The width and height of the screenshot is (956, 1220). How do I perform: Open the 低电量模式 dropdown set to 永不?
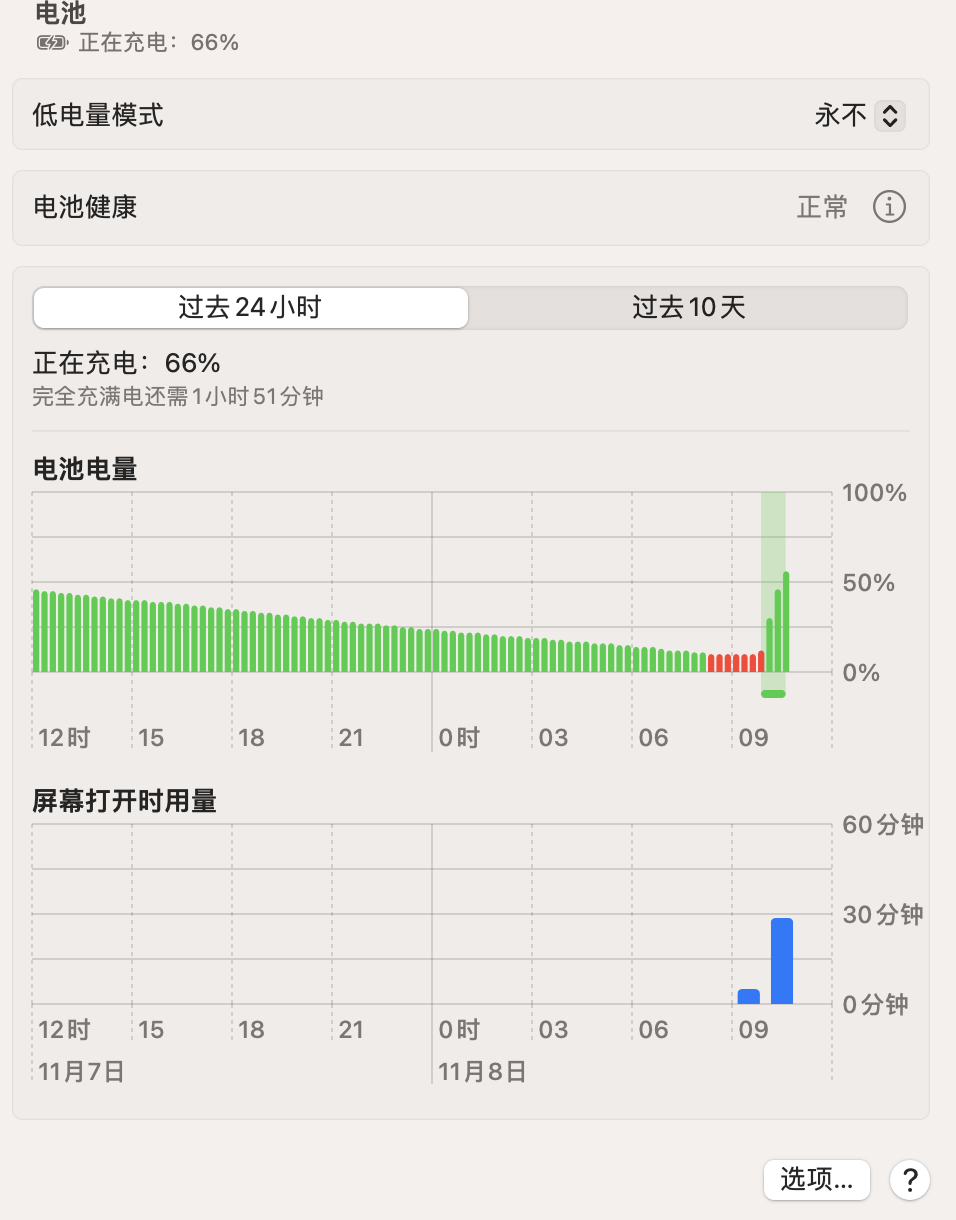point(888,116)
